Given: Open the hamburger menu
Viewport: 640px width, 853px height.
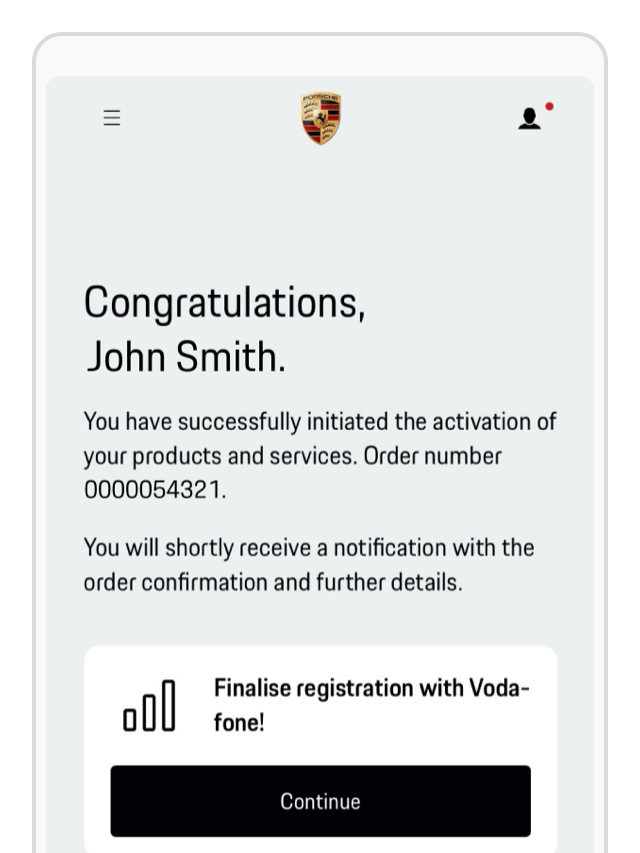Looking at the screenshot, I should click(x=112, y=118).
